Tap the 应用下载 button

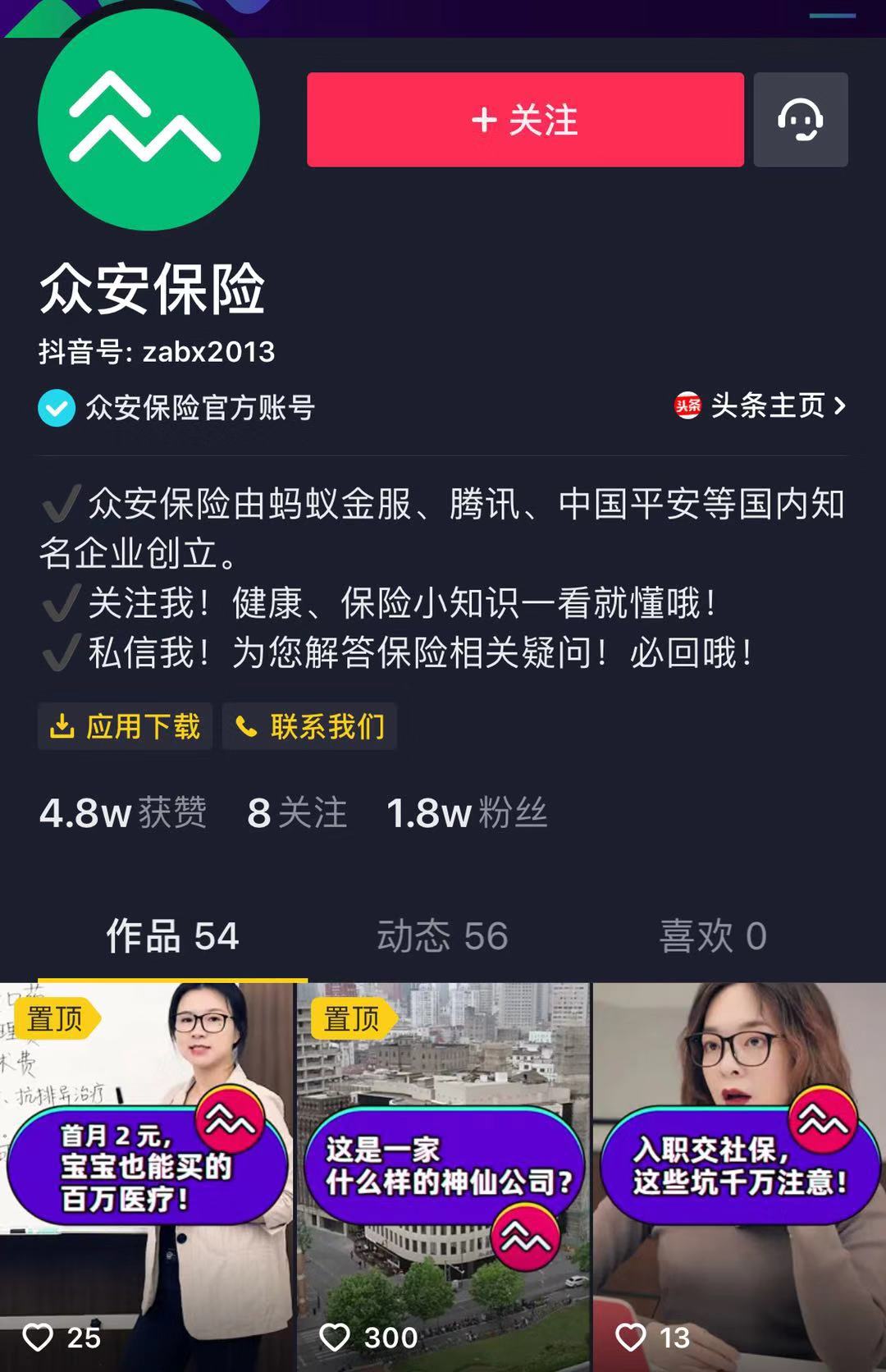pos(125,726)
